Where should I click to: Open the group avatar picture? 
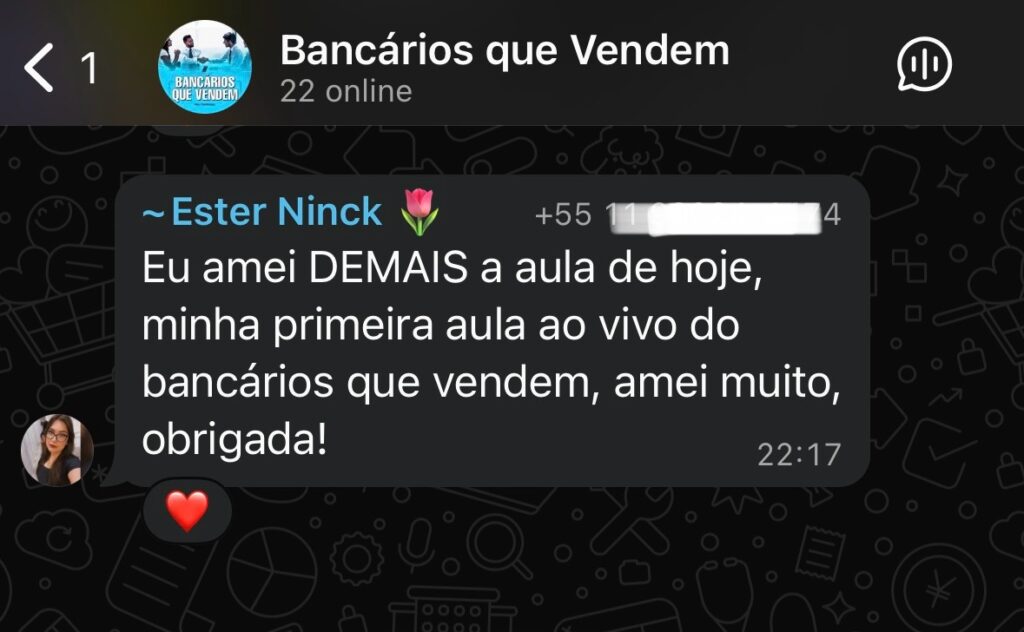point(205,67)
